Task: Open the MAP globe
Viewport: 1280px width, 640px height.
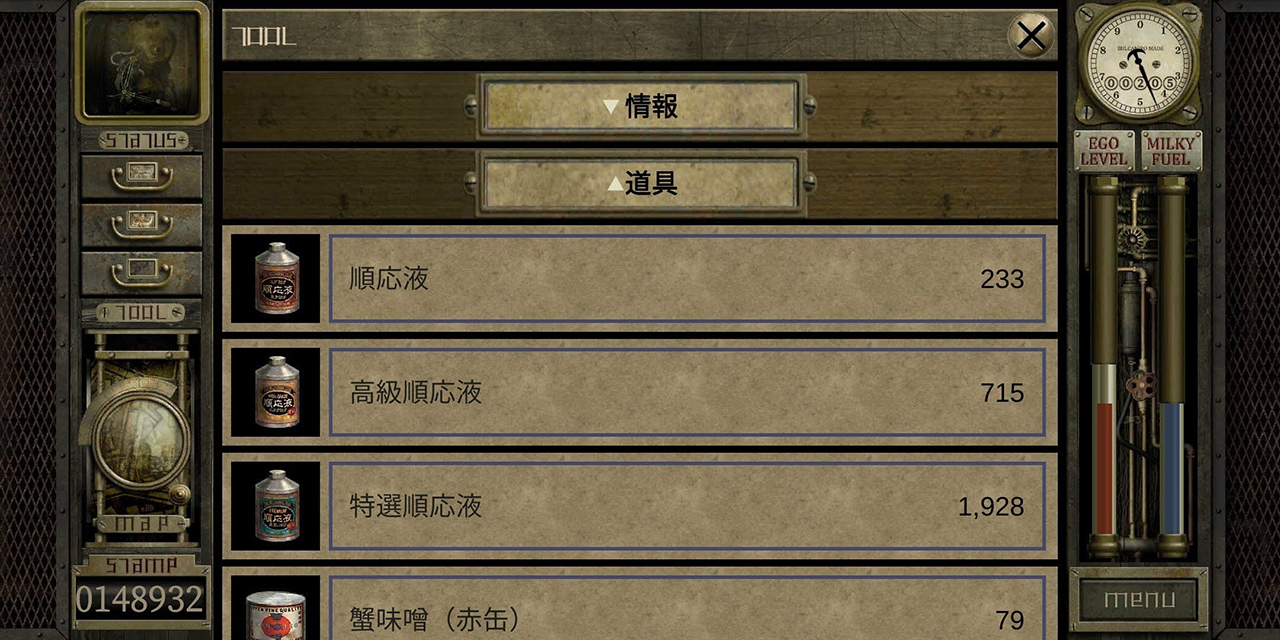Action: (142, 436)
